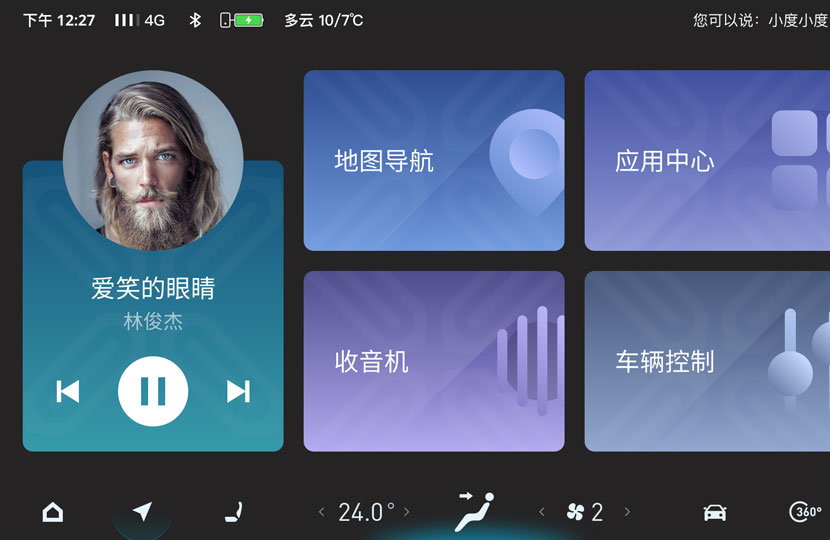
Task: Lower the temperature below 24.0°
Action: click(x=321, y=512)
